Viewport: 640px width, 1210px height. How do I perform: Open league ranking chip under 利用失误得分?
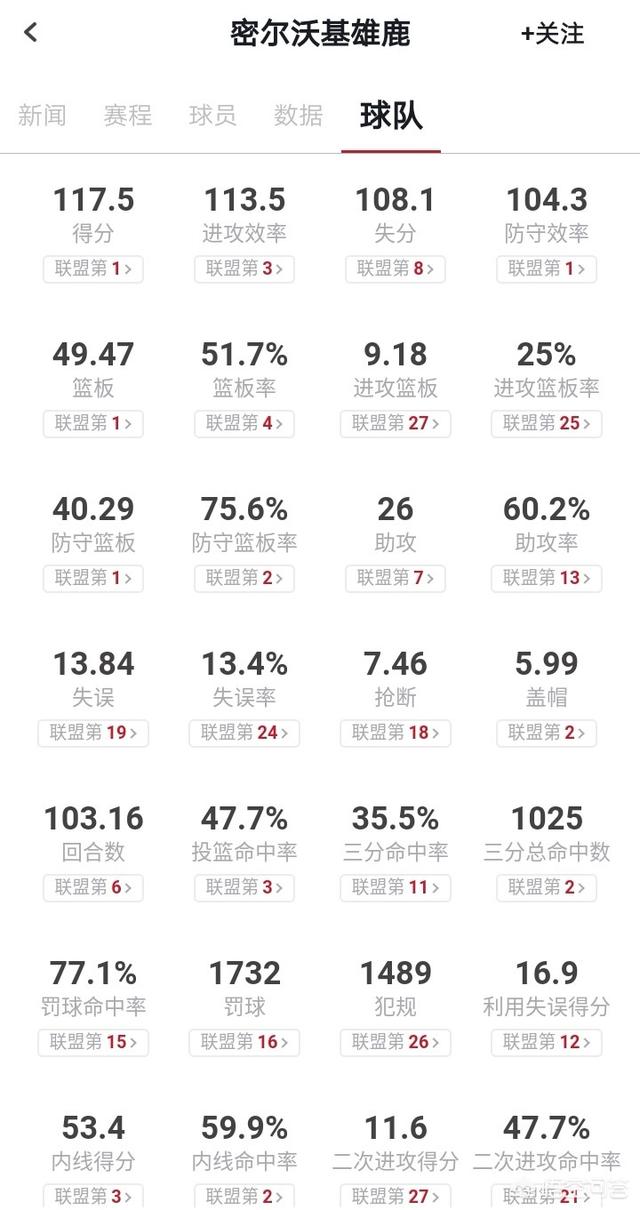(547, 1043)
